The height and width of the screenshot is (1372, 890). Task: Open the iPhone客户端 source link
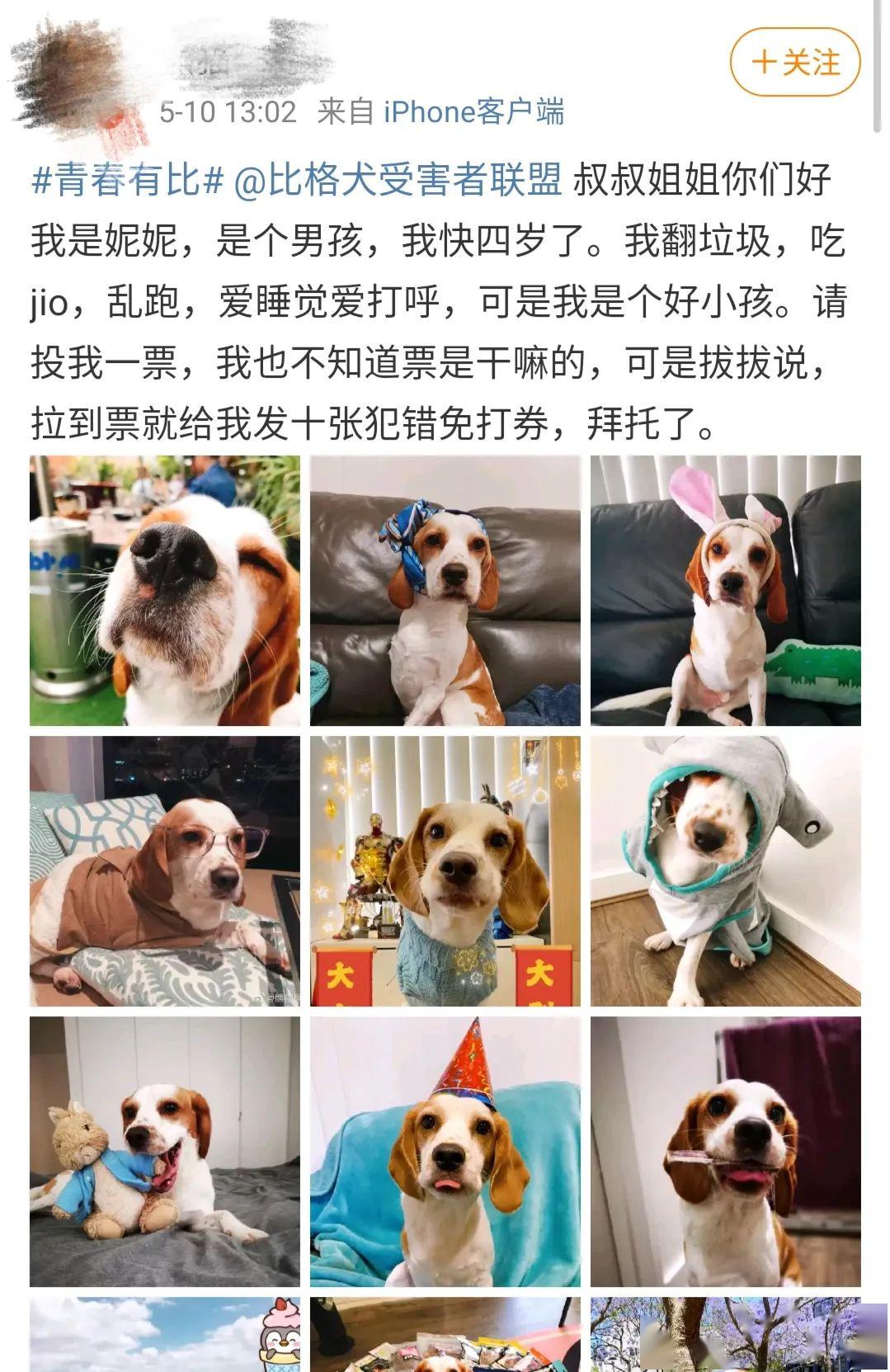click(x=474, y=111)
